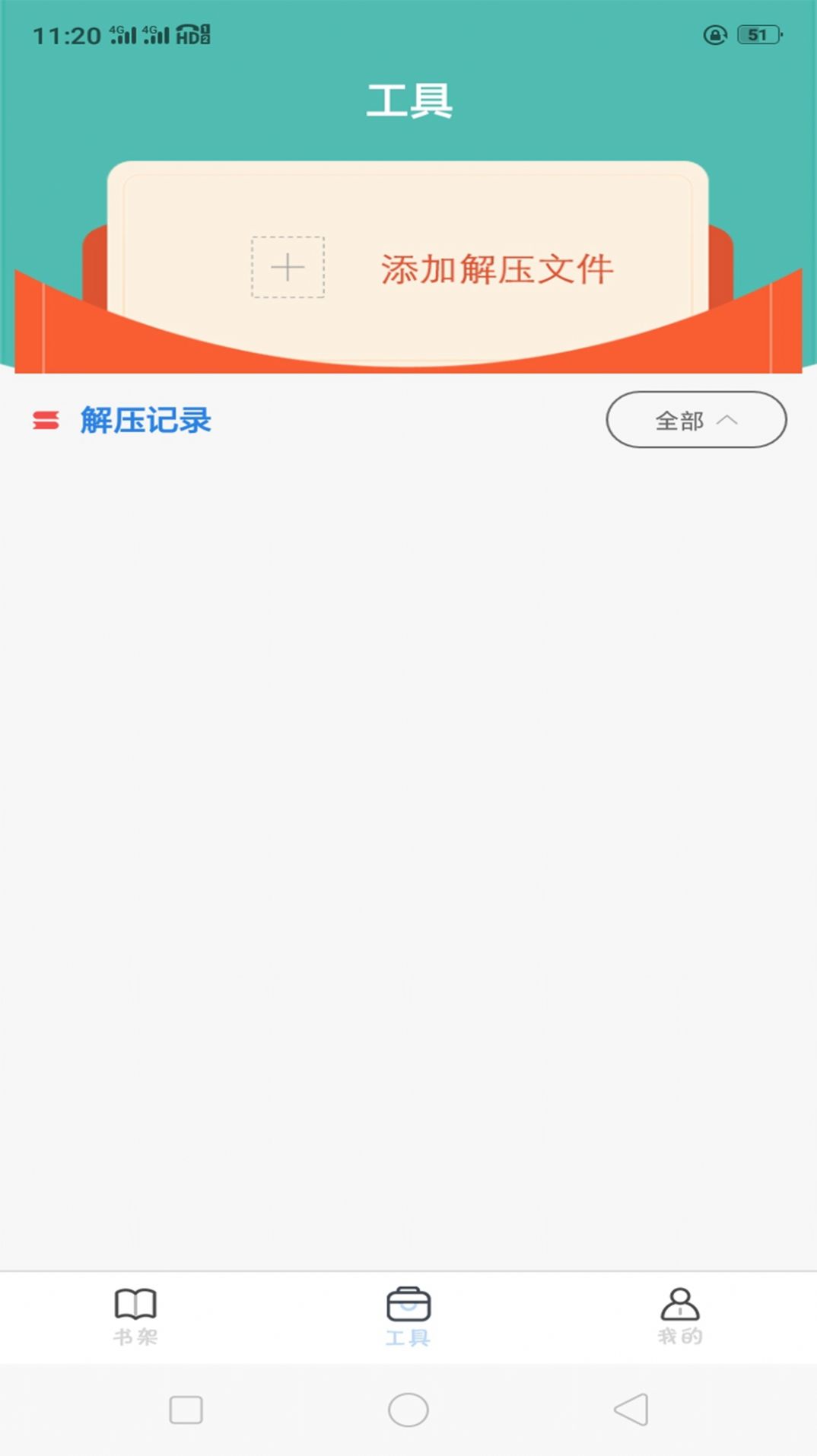Tap the recent apps square button
817x1456 pixels.
(185, 1408)
